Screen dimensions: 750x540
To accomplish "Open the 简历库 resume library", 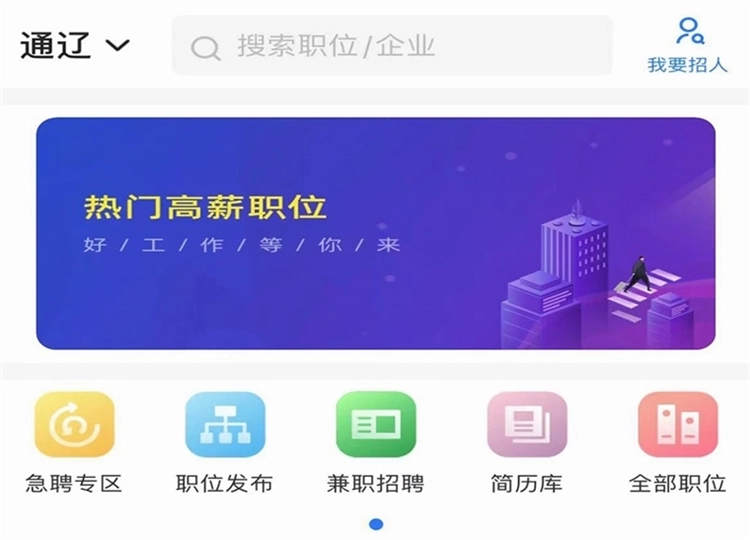I will 526,441.
